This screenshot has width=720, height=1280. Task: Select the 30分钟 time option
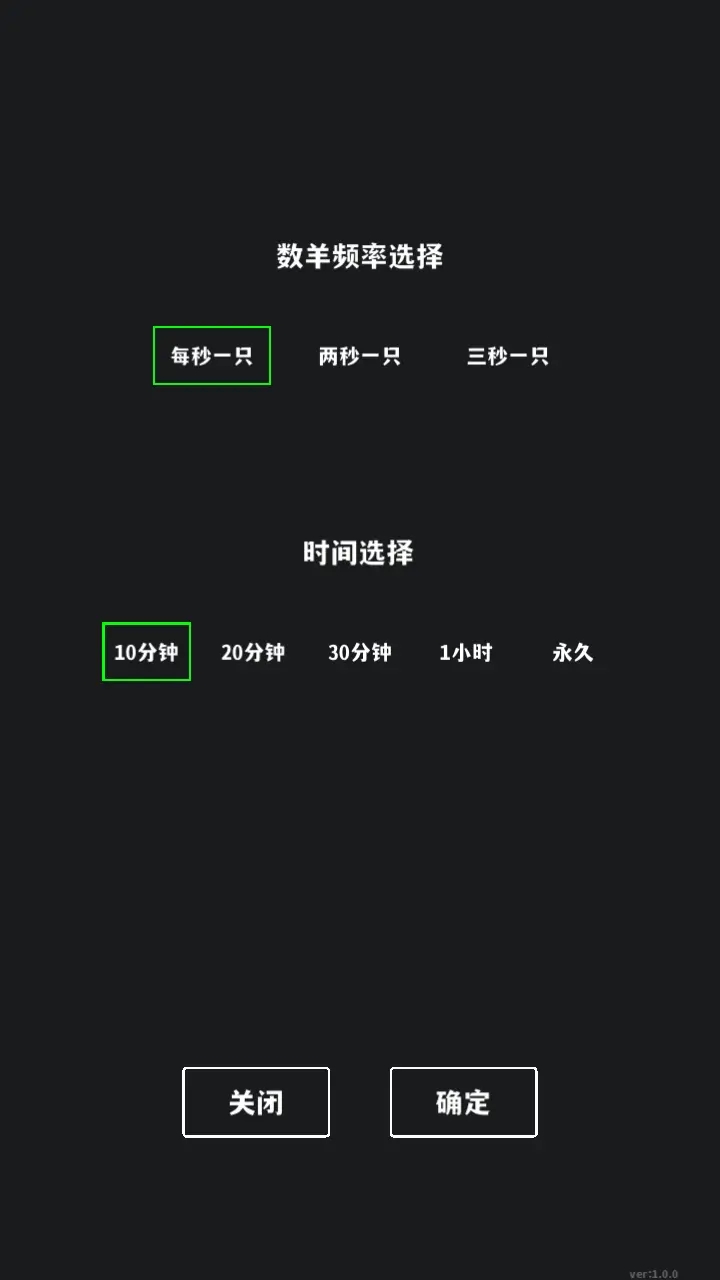point(360,652)
